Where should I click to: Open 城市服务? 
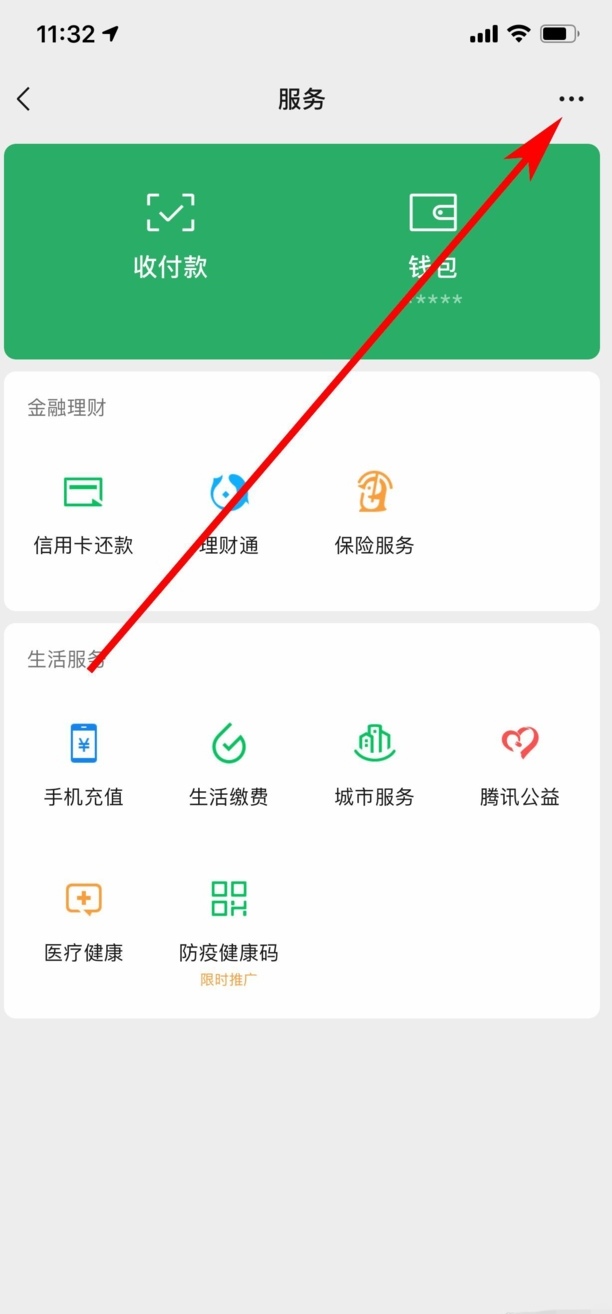coord(374,766)
